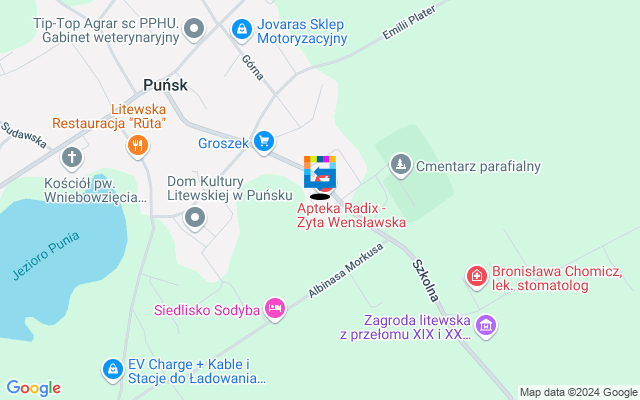Viewport: 640px width, 400px height.
Task: Select the Apteka Radix pharmacy marker
Action: click(325, 184)
